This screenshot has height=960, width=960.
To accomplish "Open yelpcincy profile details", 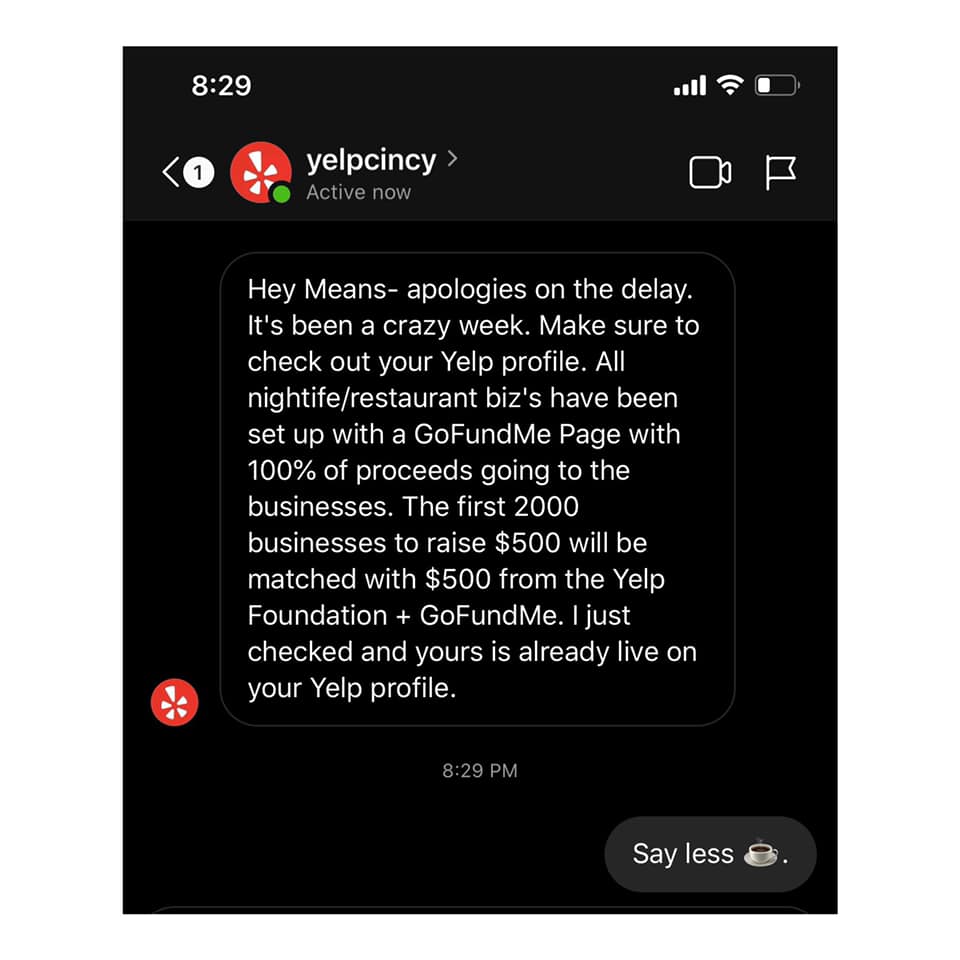I will [371, 161].
